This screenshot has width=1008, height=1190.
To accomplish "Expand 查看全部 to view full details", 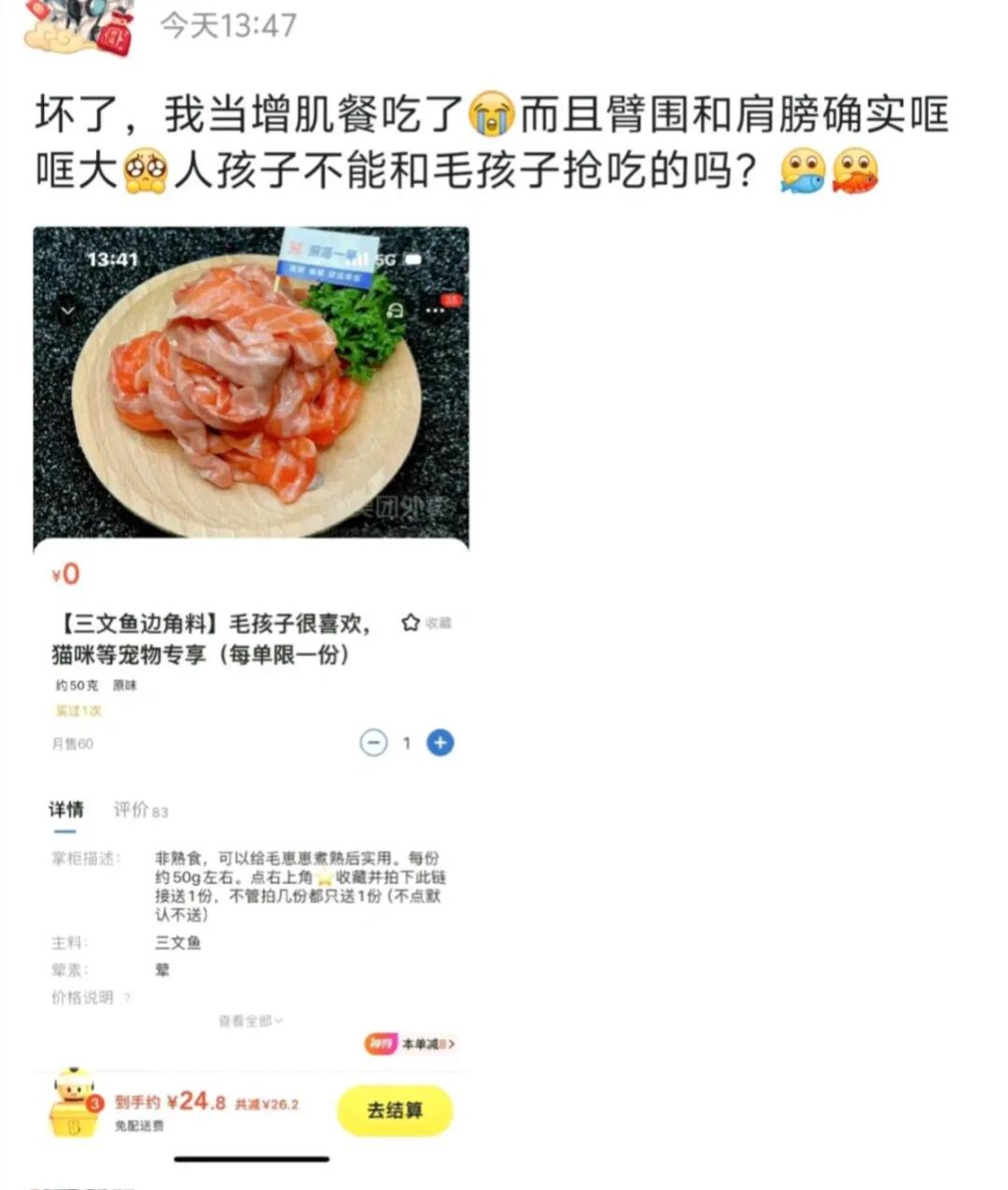I will (x=250, y=1021).
